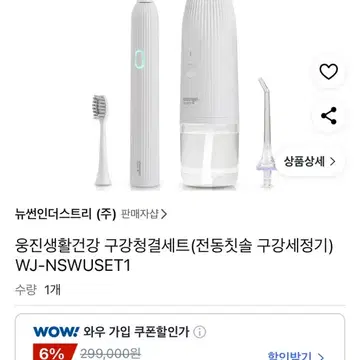Open the 뉴썬인더스트리 판매자샵 seller shop

(144, 214)
